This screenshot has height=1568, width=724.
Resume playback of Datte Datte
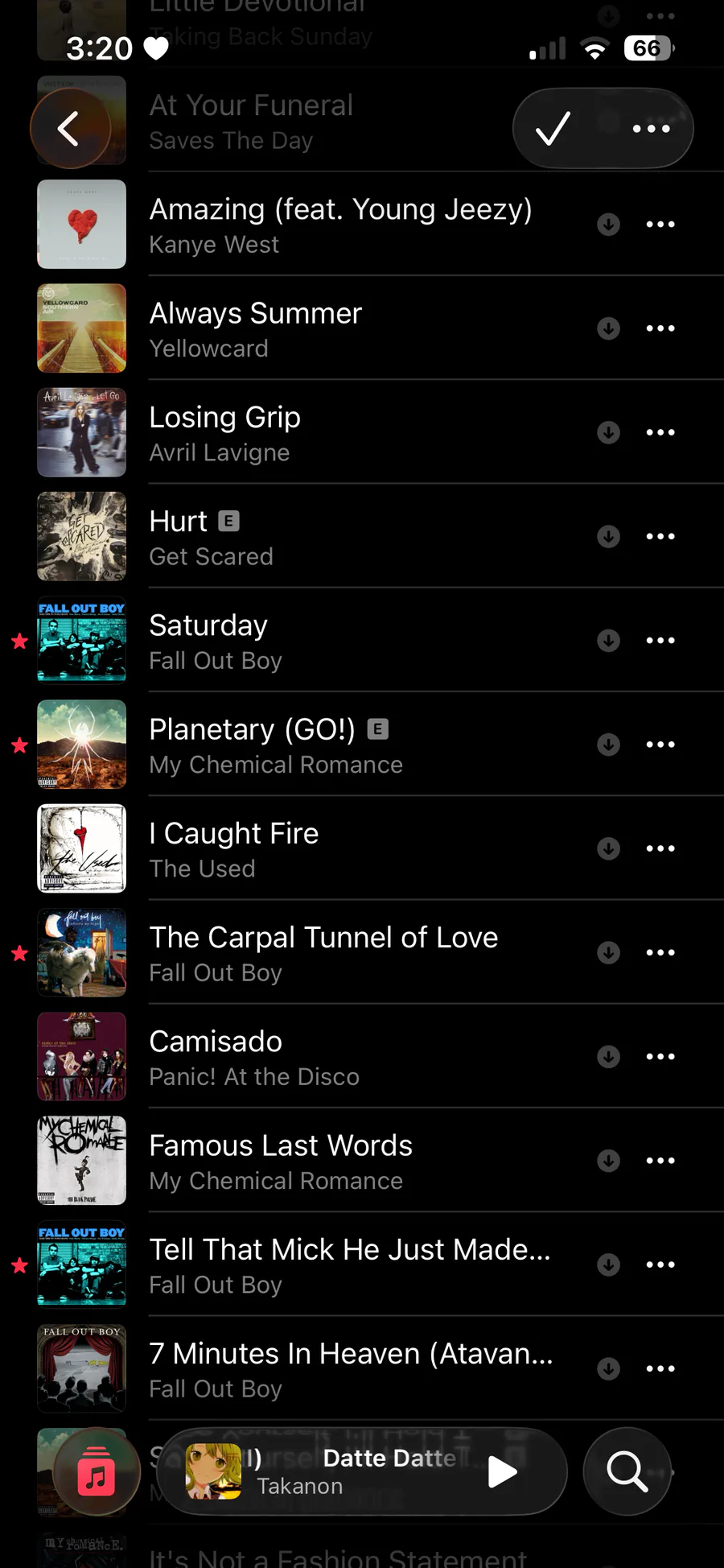(x=503, y=1472)
